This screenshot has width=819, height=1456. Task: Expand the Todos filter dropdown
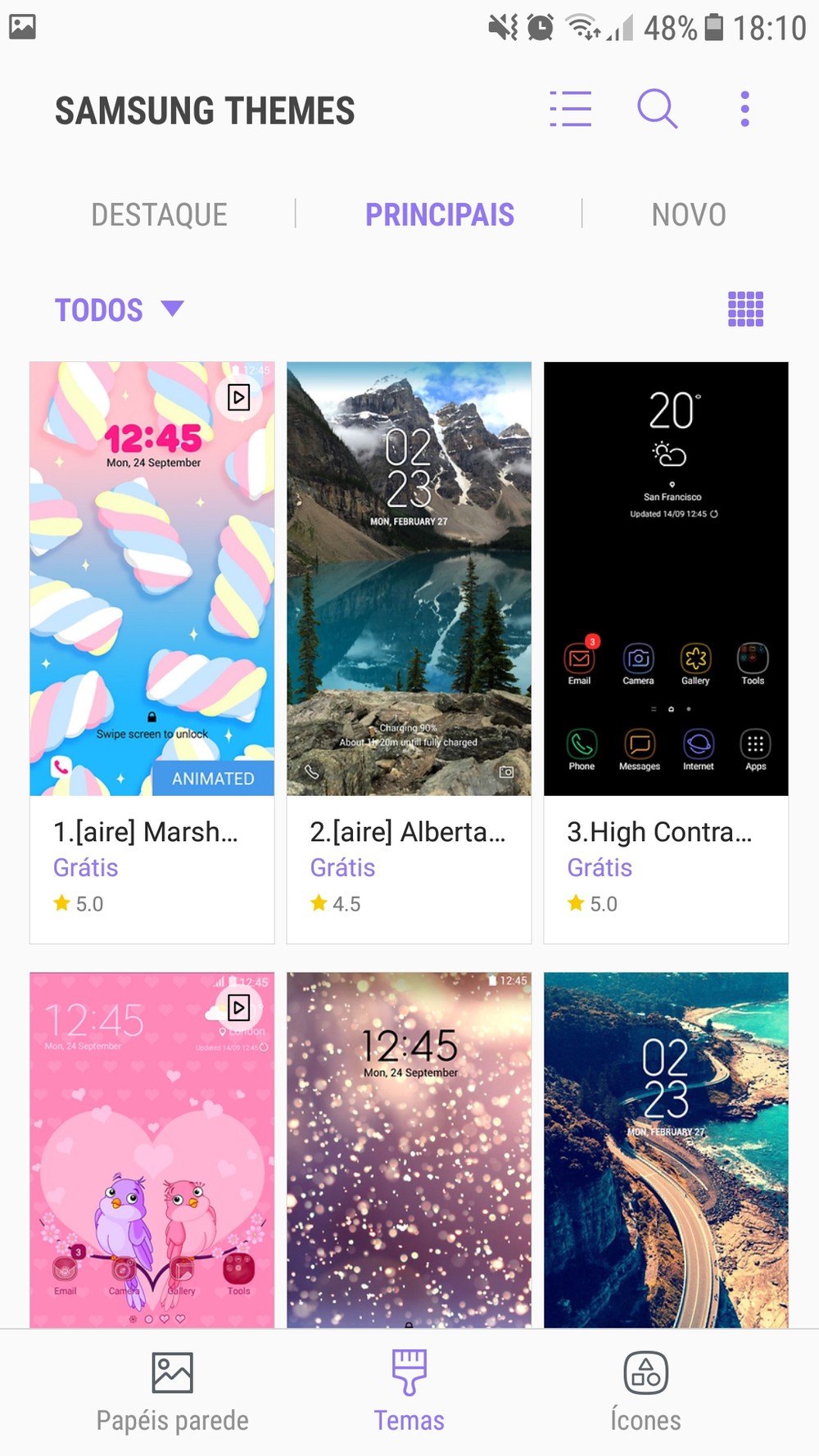(x=119, y=310)
